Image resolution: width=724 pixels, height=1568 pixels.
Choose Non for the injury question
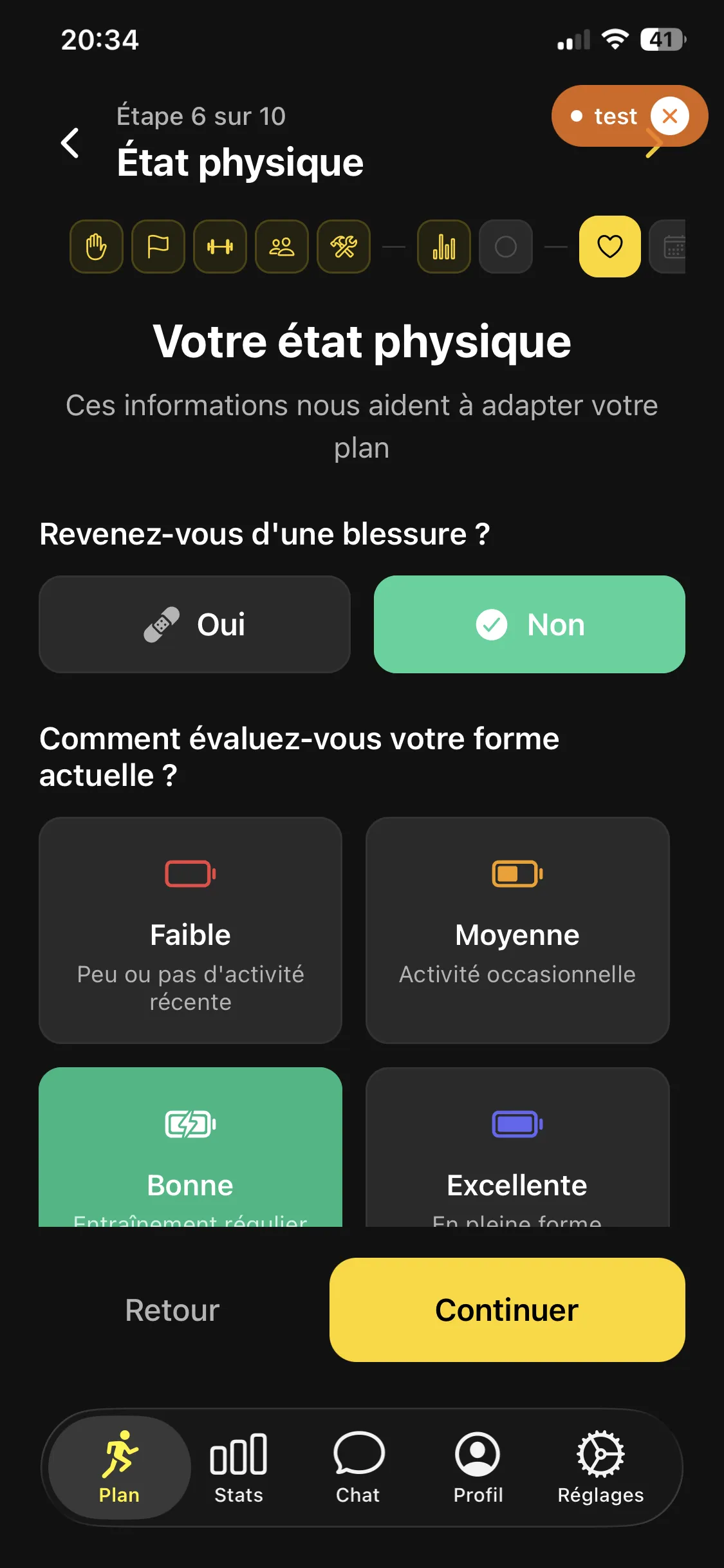(x=529, y=624)
